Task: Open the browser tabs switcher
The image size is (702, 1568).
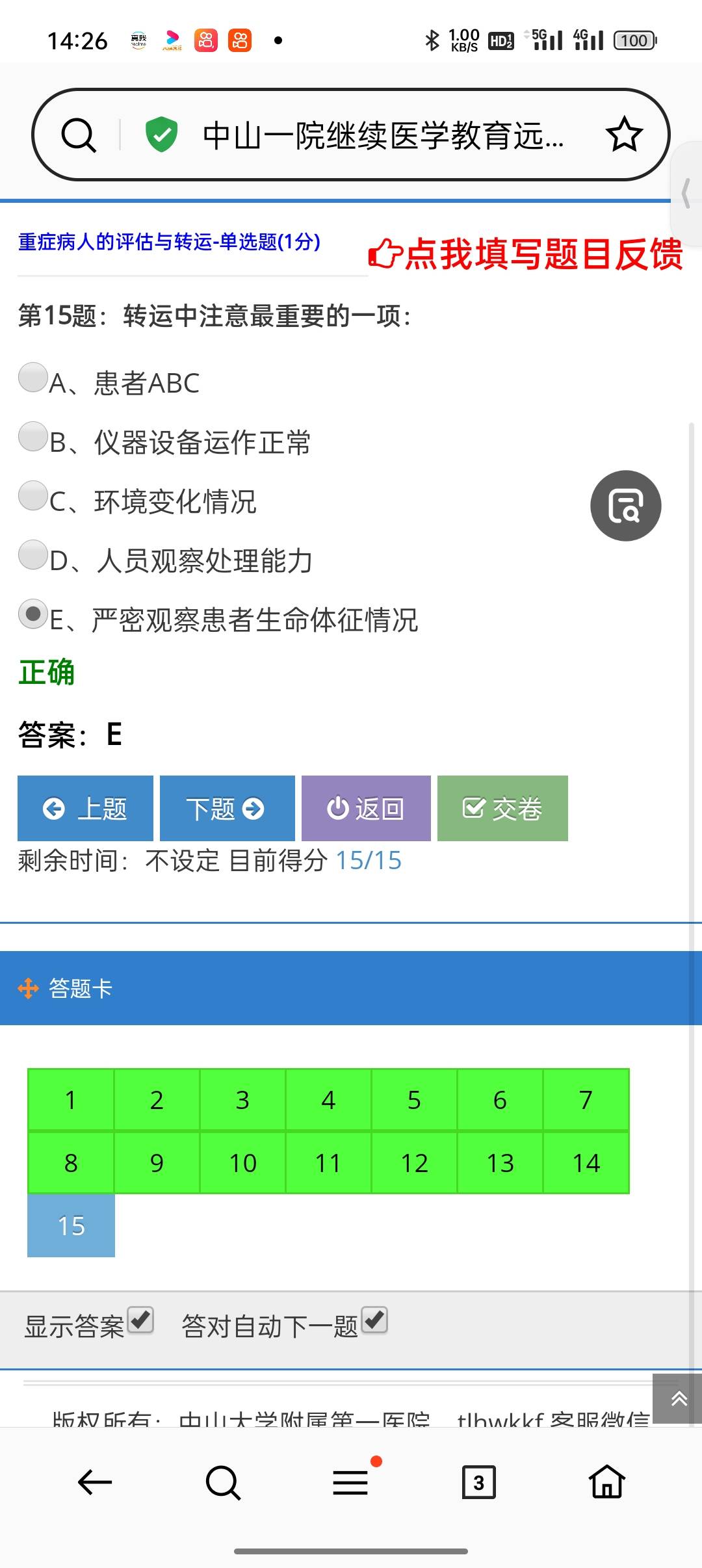Action: pyautogui.click(x=479, y=1482)
